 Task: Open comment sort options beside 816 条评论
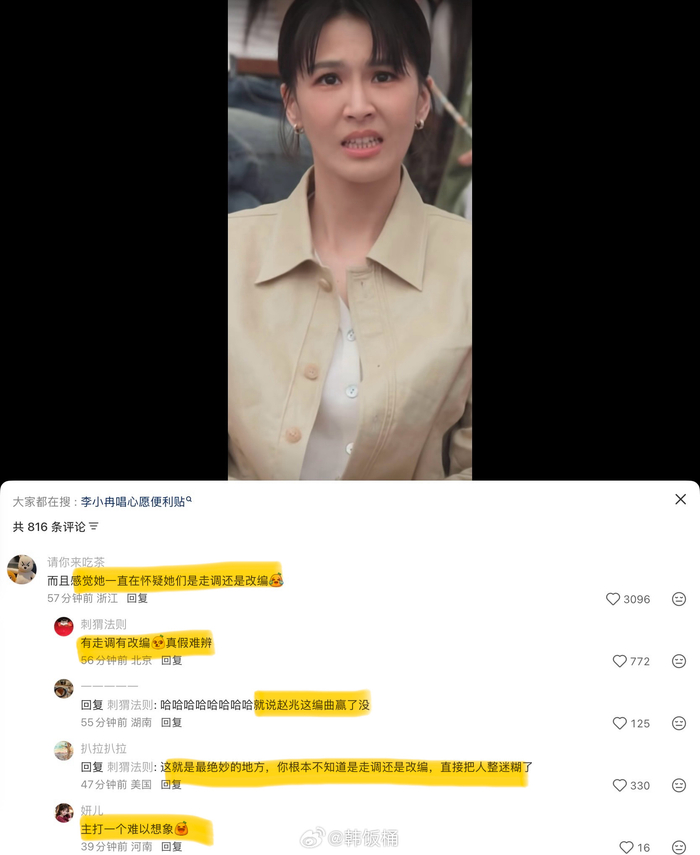94,527
